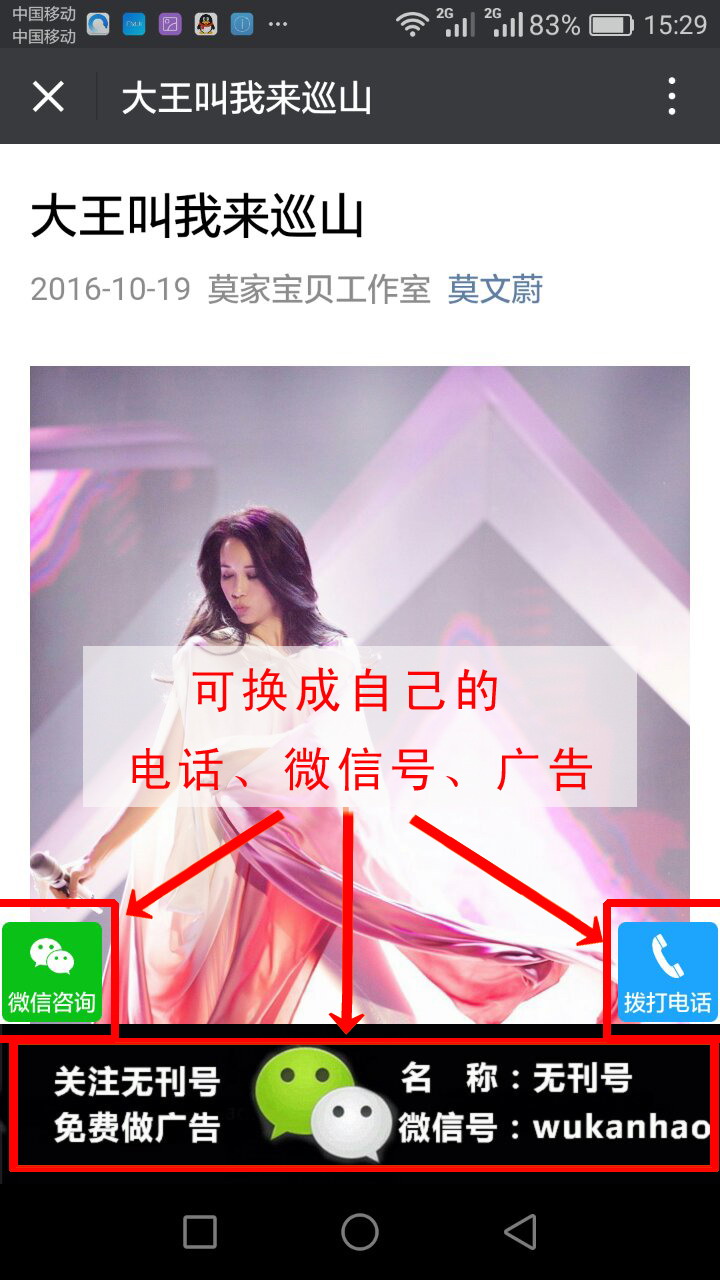Tap the 微信咨询 floating button

point(52,972)
